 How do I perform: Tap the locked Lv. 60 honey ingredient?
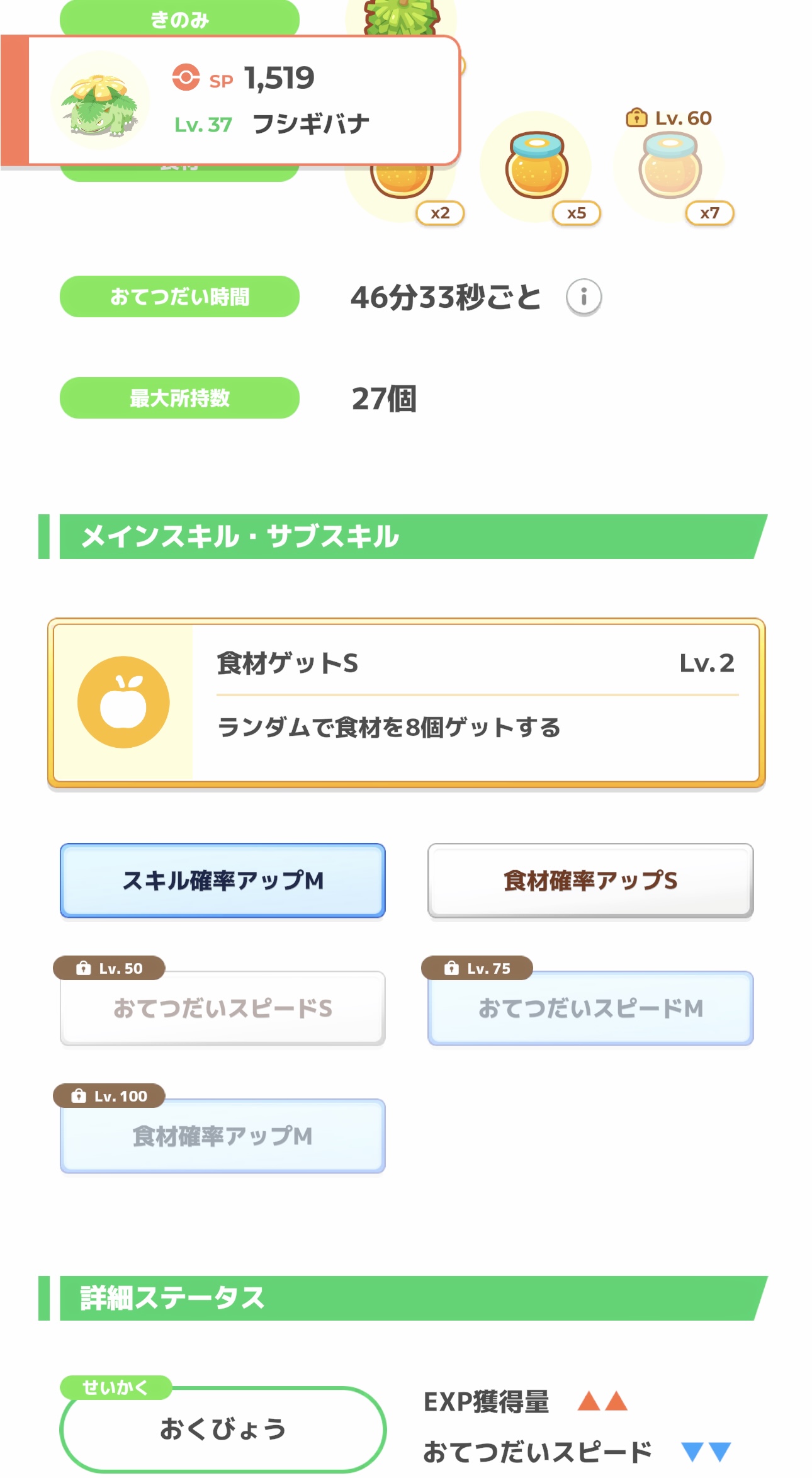click(670, 167)
